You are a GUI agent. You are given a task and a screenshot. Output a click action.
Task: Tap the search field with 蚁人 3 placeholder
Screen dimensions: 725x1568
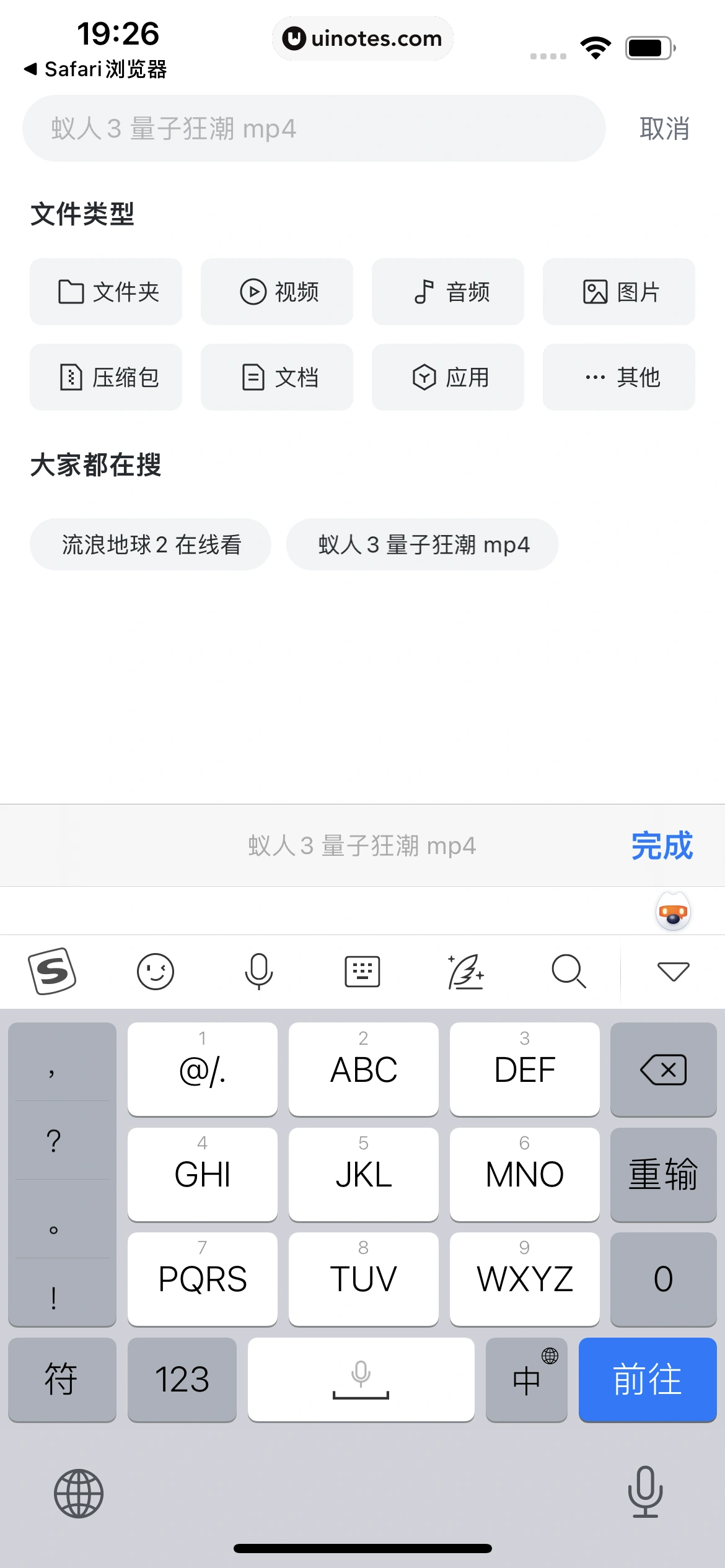pos(313,128)
